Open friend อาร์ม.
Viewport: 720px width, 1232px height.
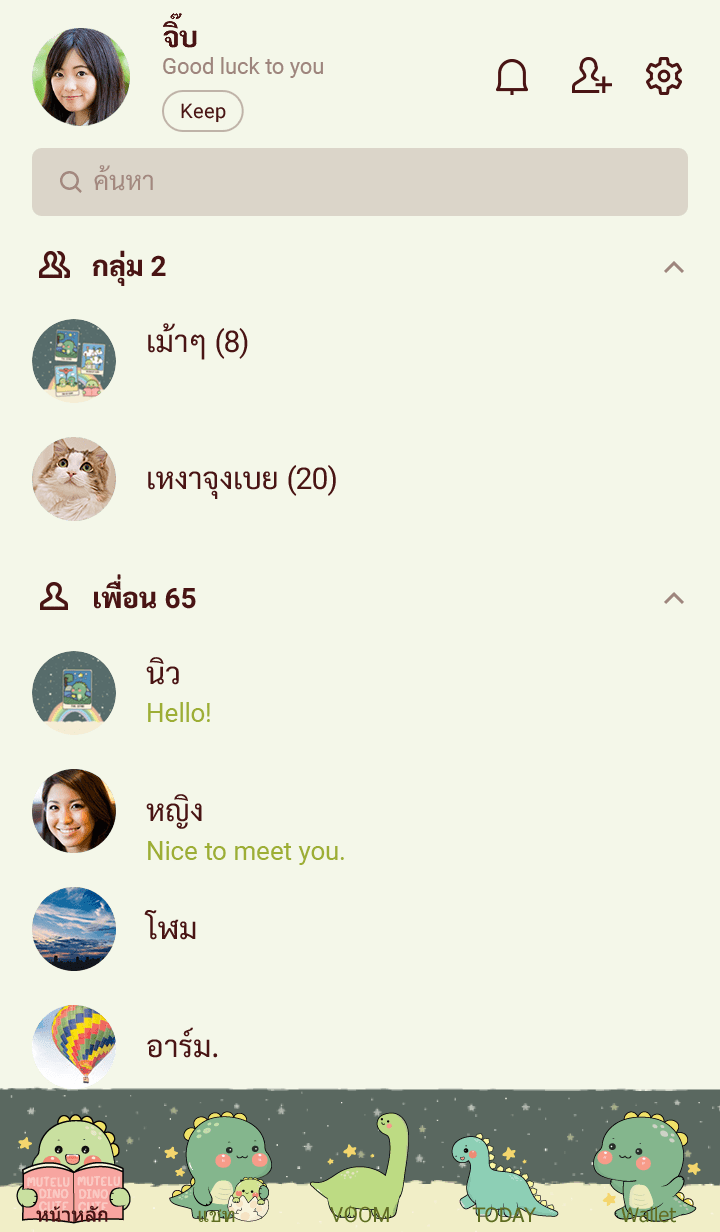(182, 1047)
